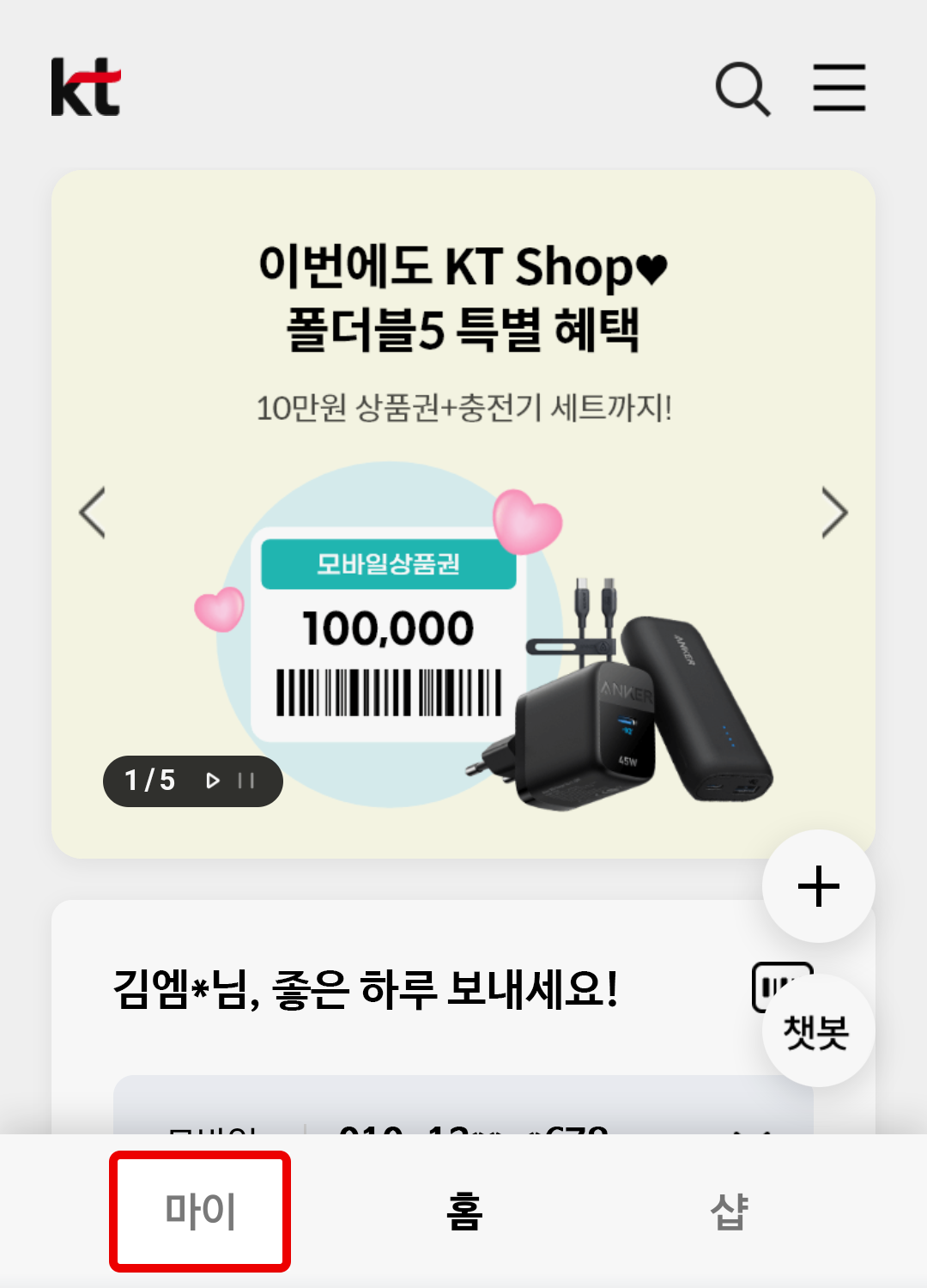Open the search icon

pyautogui.click(x=742, y=88)
